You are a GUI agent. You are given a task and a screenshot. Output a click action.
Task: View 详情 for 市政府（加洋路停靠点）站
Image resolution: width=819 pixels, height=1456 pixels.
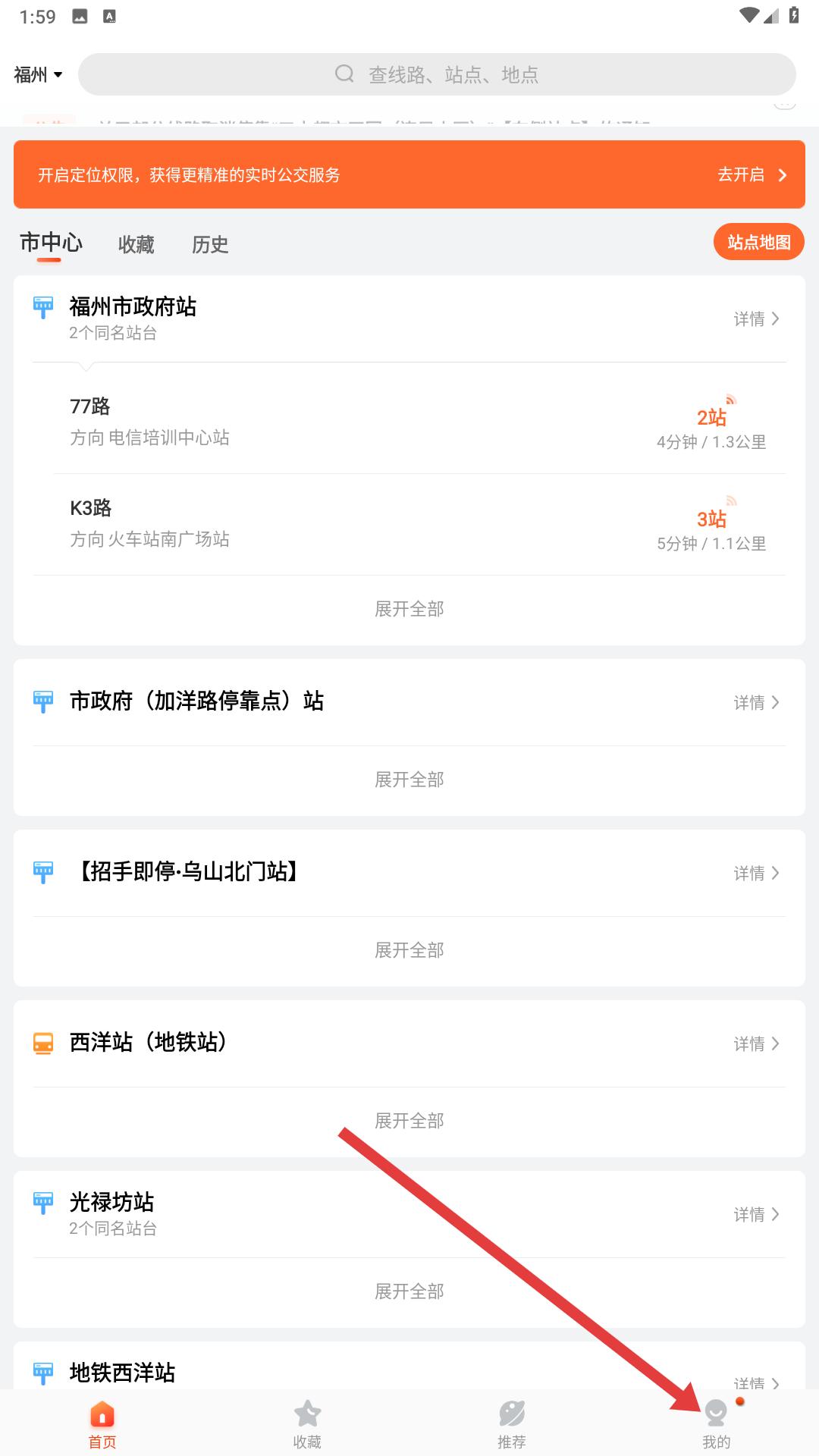point(756,702)
